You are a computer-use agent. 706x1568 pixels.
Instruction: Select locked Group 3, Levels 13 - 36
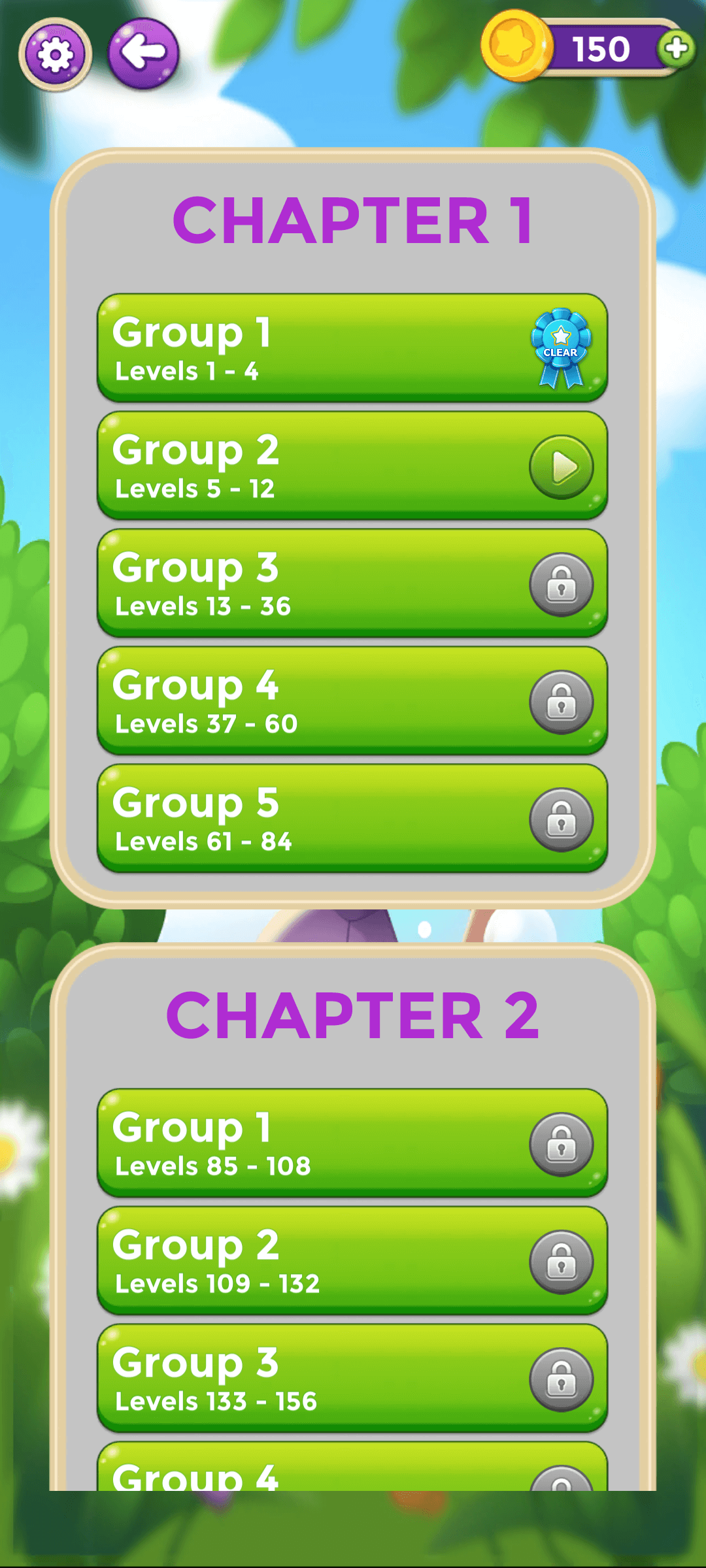(352, 583)
